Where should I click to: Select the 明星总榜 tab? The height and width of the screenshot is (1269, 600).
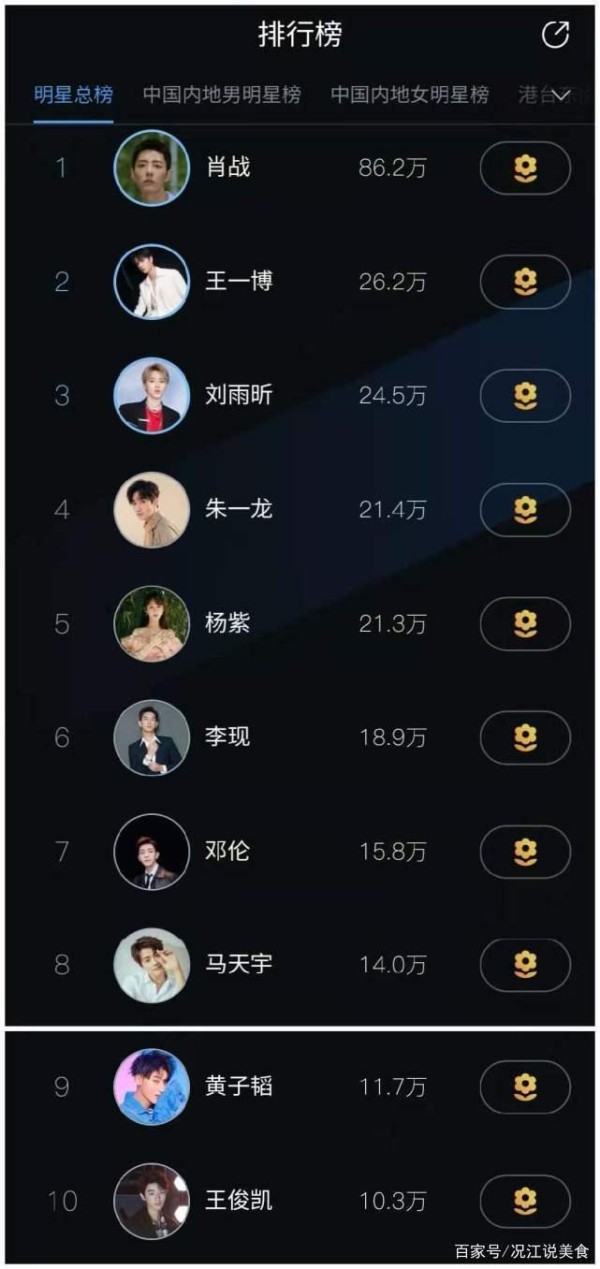coord(73,95)
